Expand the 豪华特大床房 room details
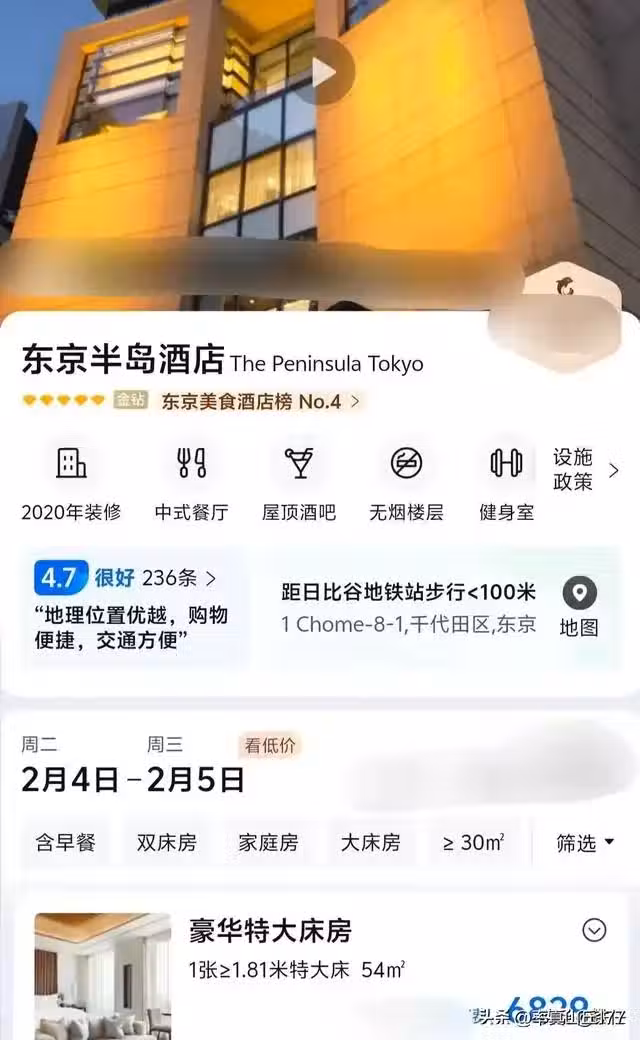The image size is (640, 1040). (594, 930)
